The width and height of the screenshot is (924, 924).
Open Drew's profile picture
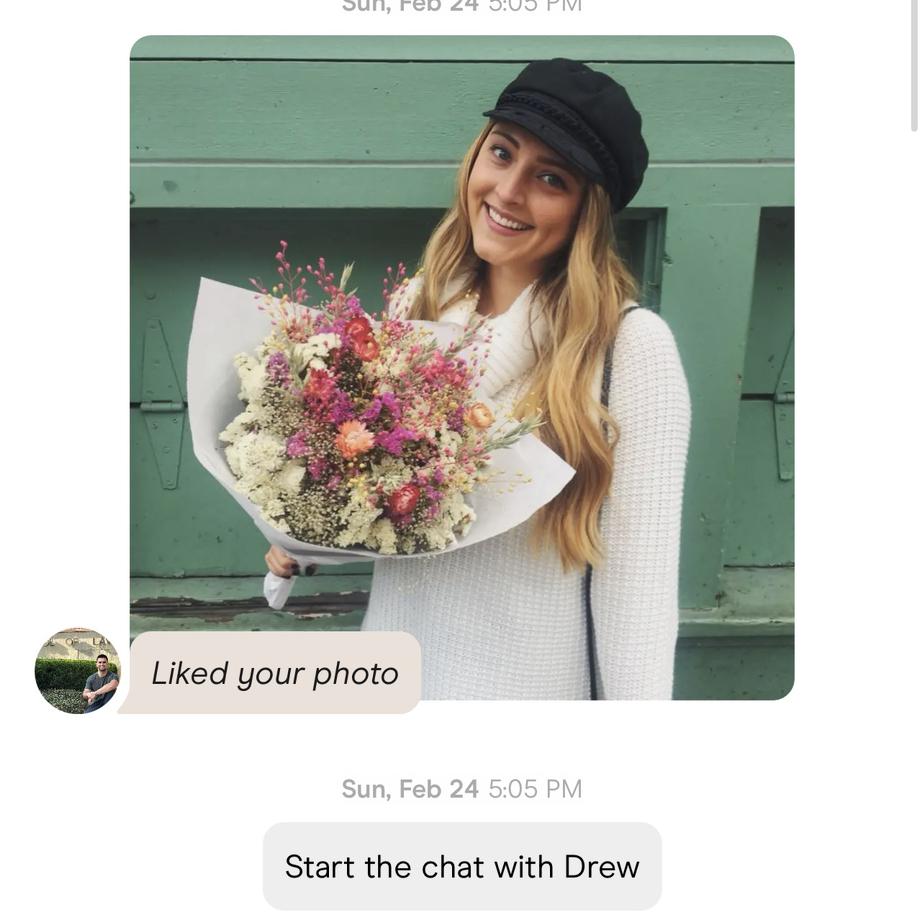click(77, 671)
